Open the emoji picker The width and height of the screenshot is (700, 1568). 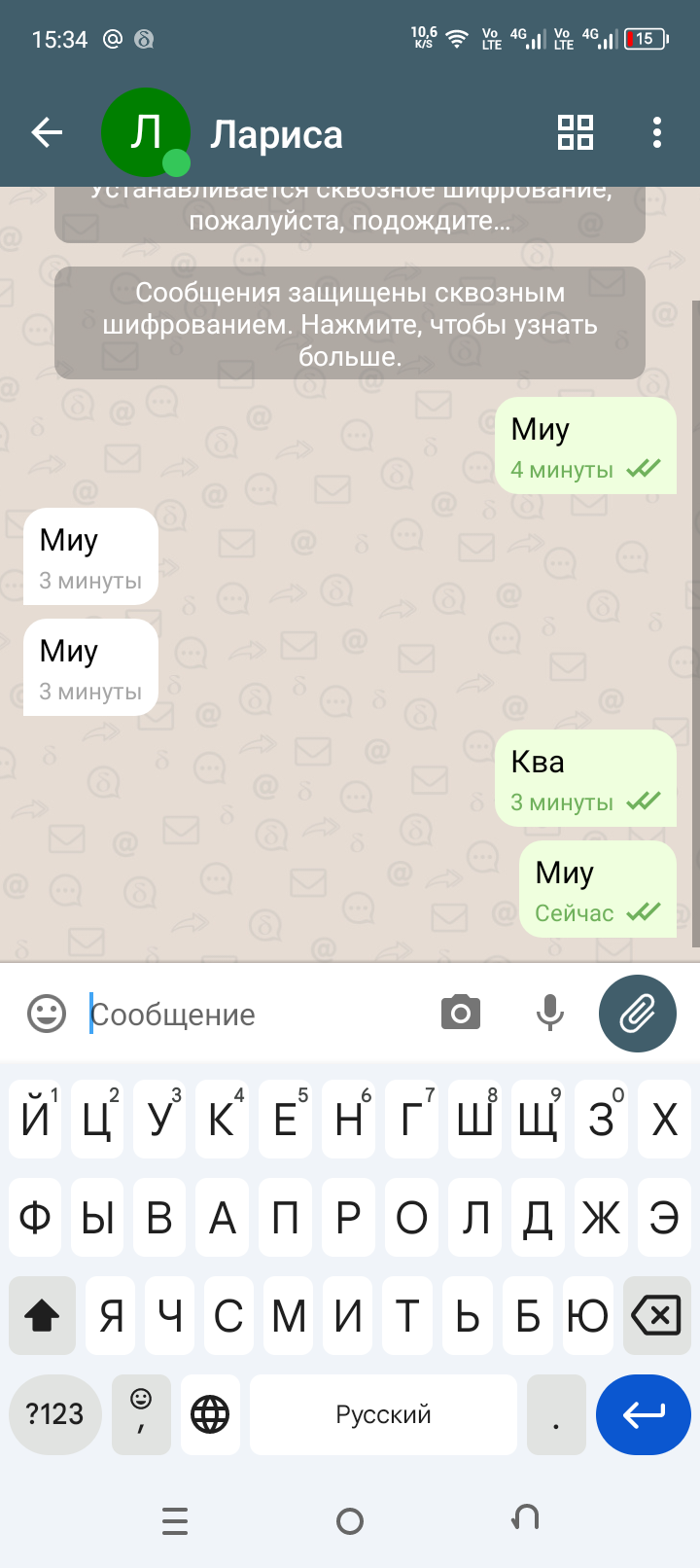pos(47,1014)
